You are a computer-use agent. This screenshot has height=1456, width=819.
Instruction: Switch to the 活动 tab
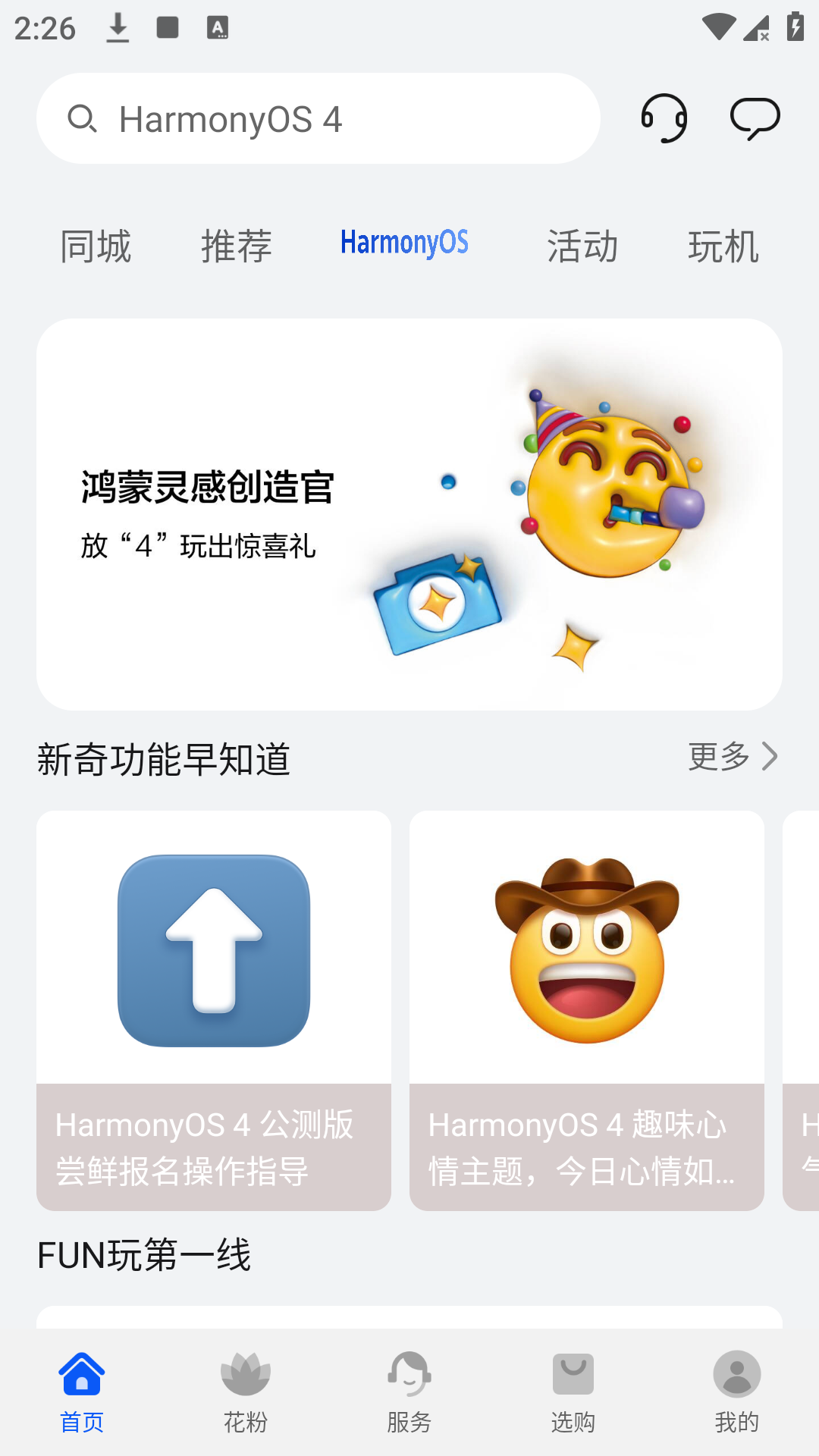click(x=582, y=246)
